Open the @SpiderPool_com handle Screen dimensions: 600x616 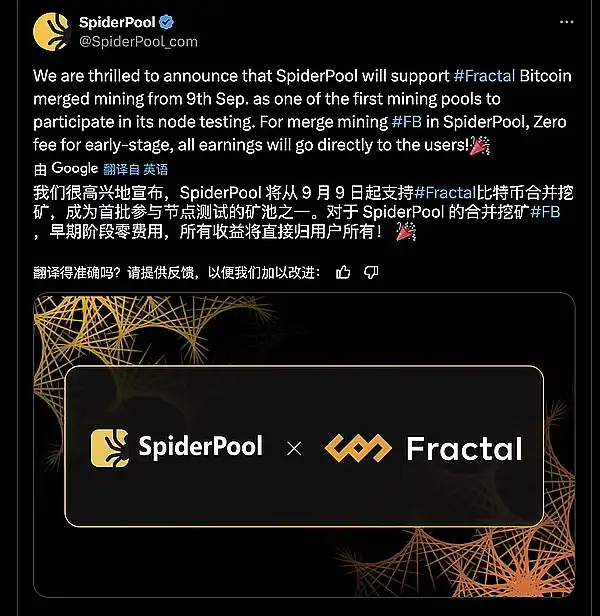[x=138, y=41]
